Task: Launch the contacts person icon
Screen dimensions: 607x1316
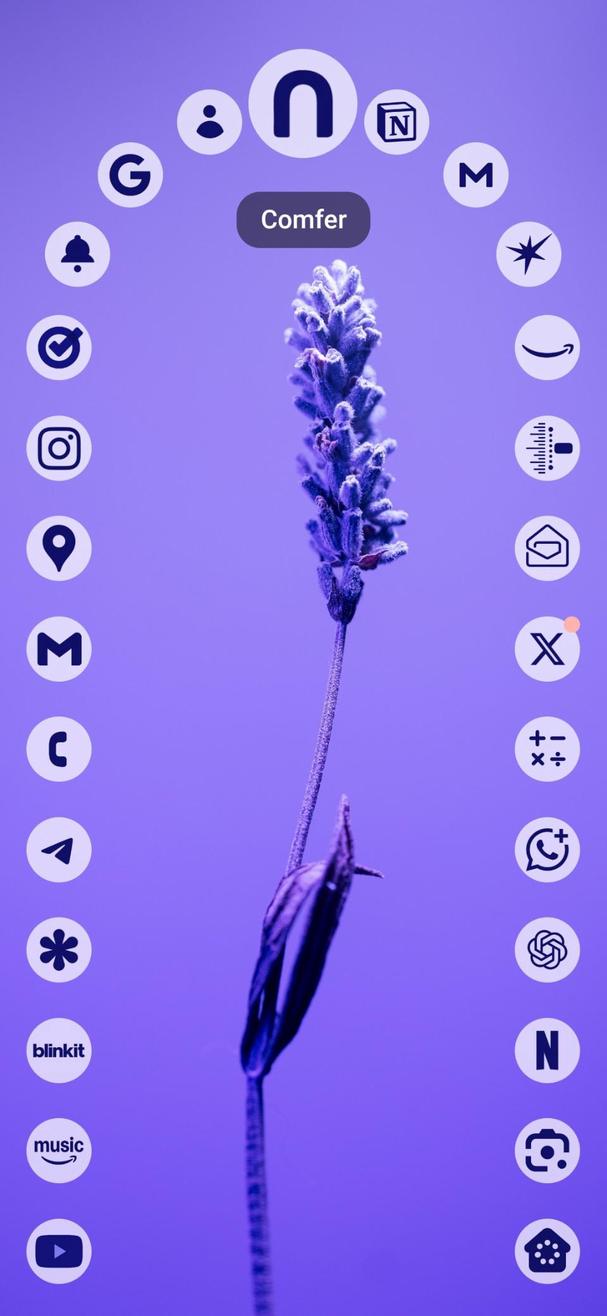Action: (x=210, y=122)
